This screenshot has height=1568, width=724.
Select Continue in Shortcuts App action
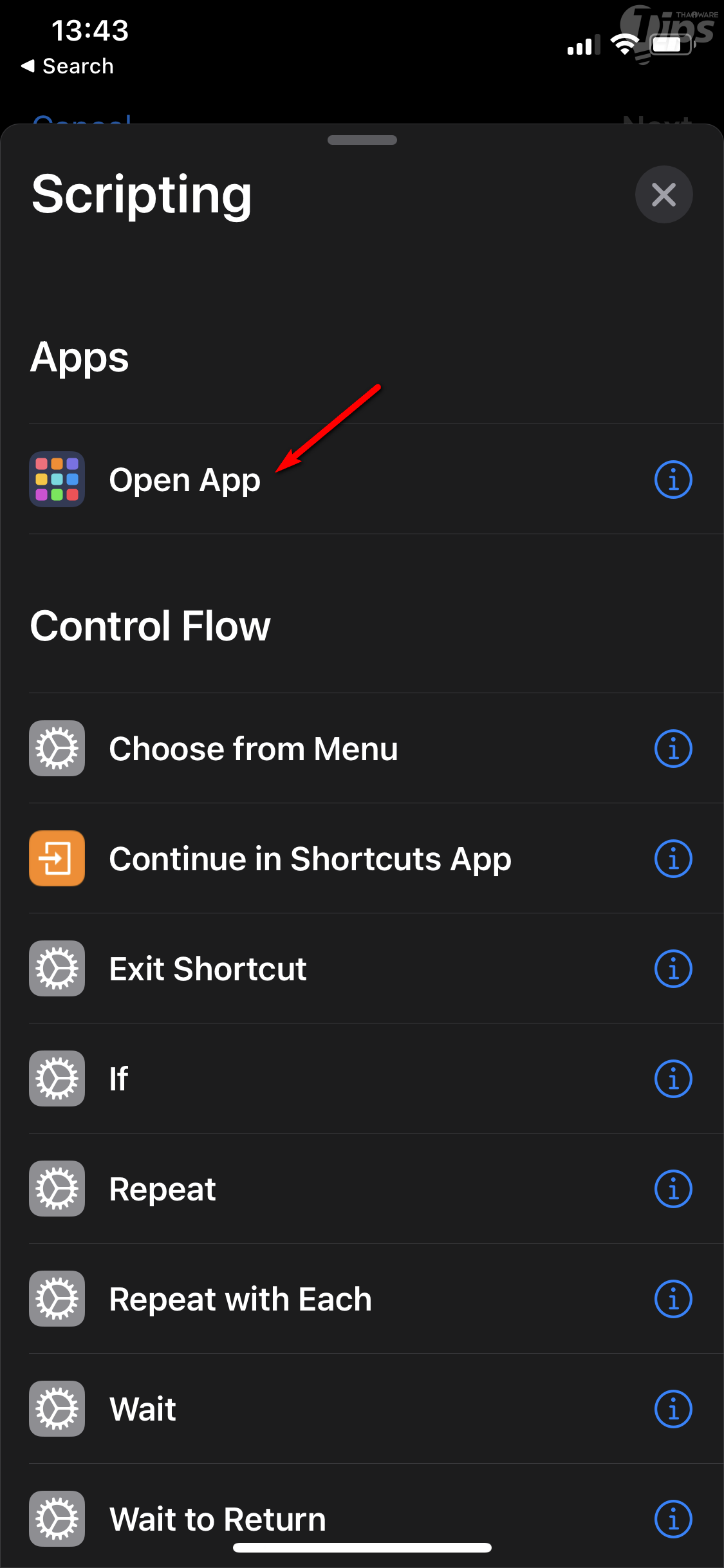(x=310, y=859)
